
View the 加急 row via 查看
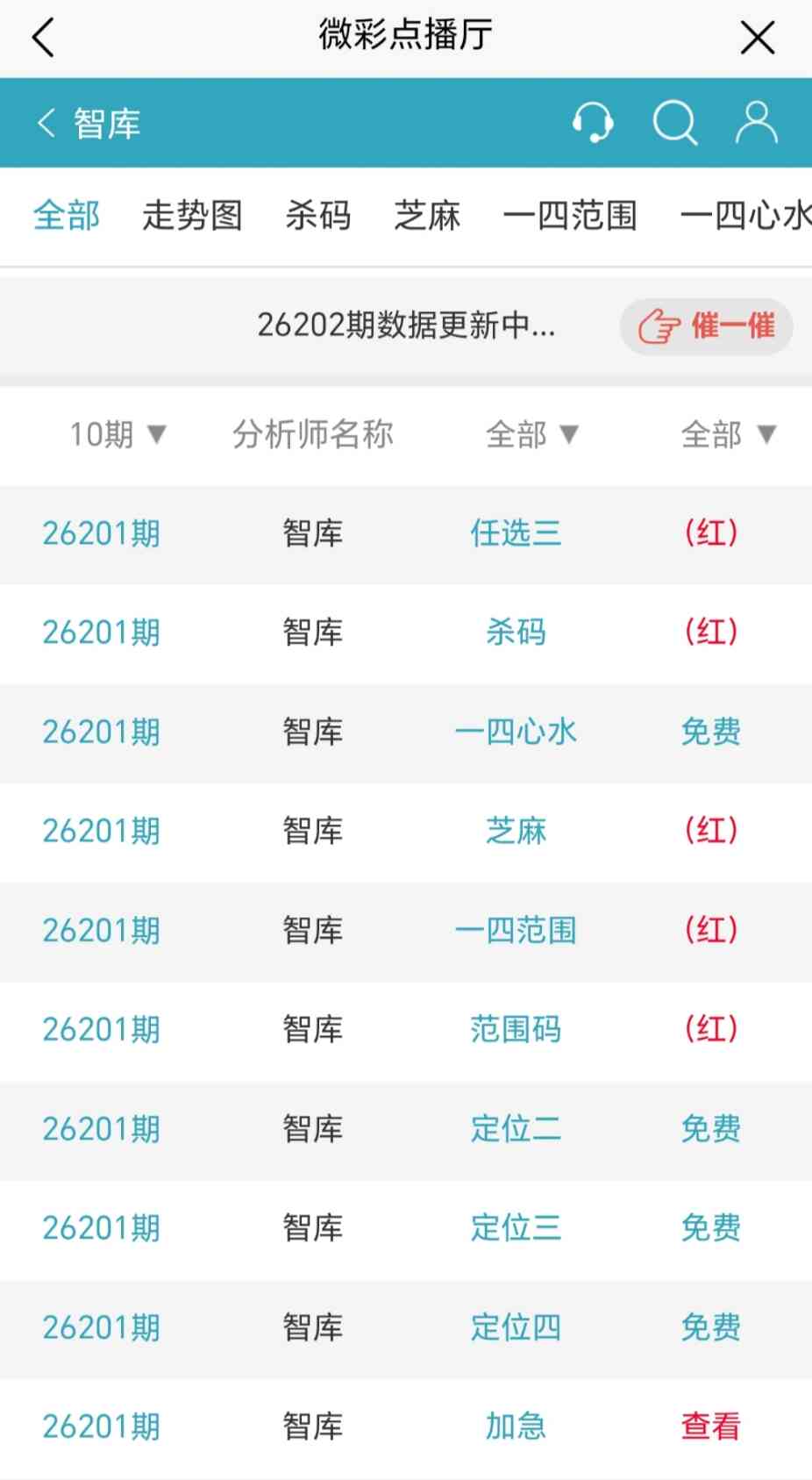(711, 1426)
